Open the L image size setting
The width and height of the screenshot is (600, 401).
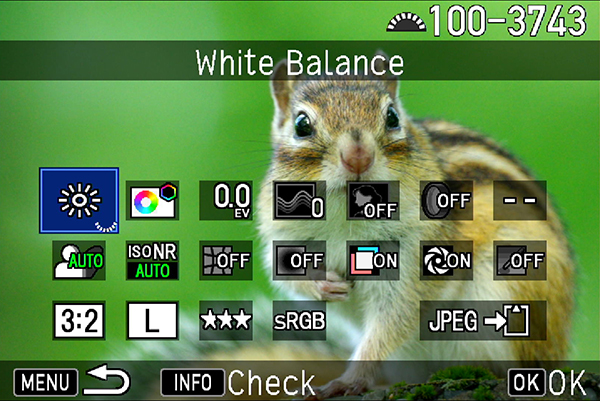coord(152,320)
